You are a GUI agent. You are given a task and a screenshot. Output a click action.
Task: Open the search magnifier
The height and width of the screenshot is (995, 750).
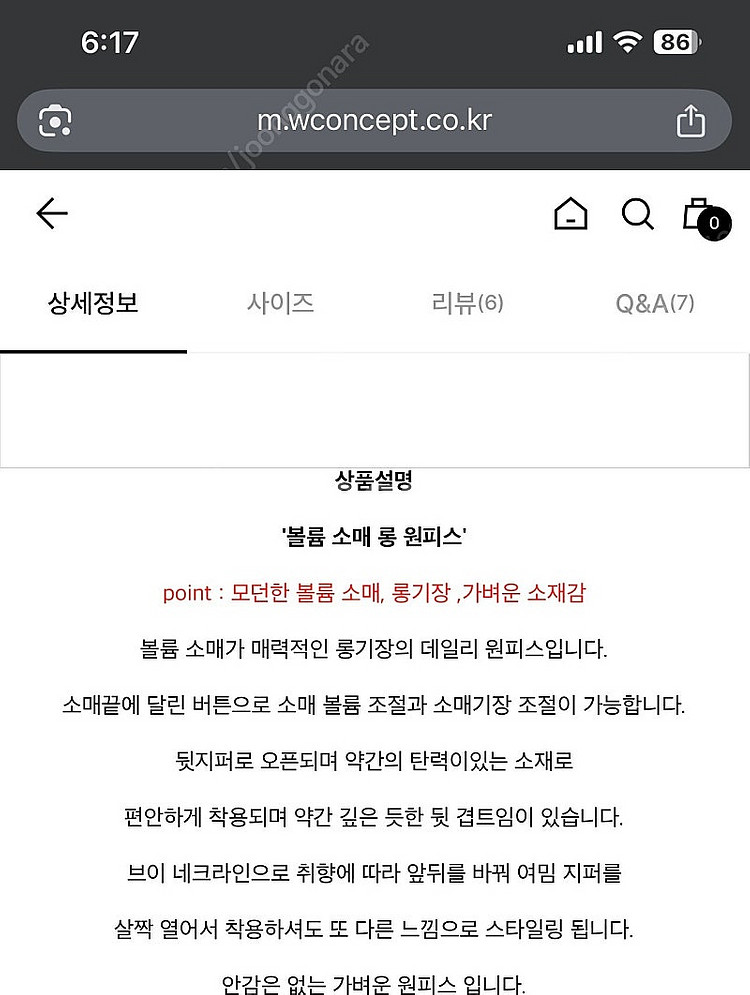tap(637, 214)
